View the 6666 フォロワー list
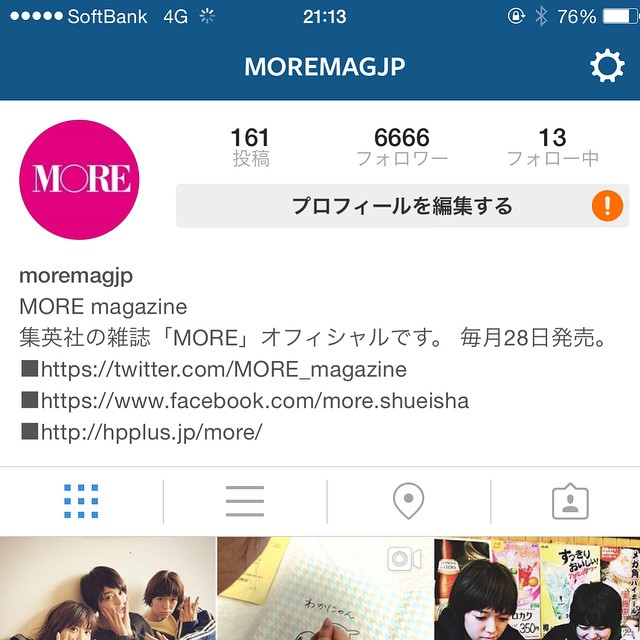 402,146
